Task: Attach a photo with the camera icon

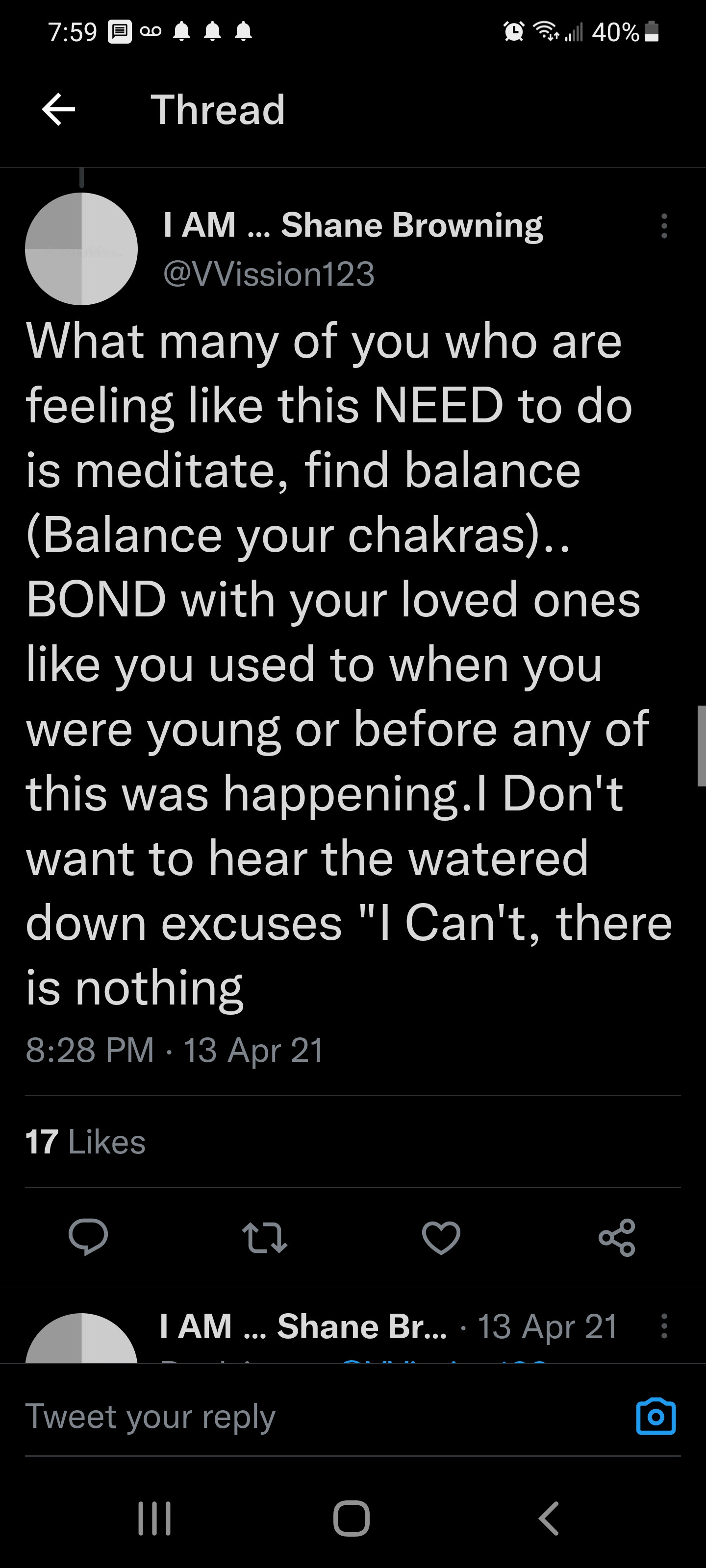Action: click(656, 1417)
